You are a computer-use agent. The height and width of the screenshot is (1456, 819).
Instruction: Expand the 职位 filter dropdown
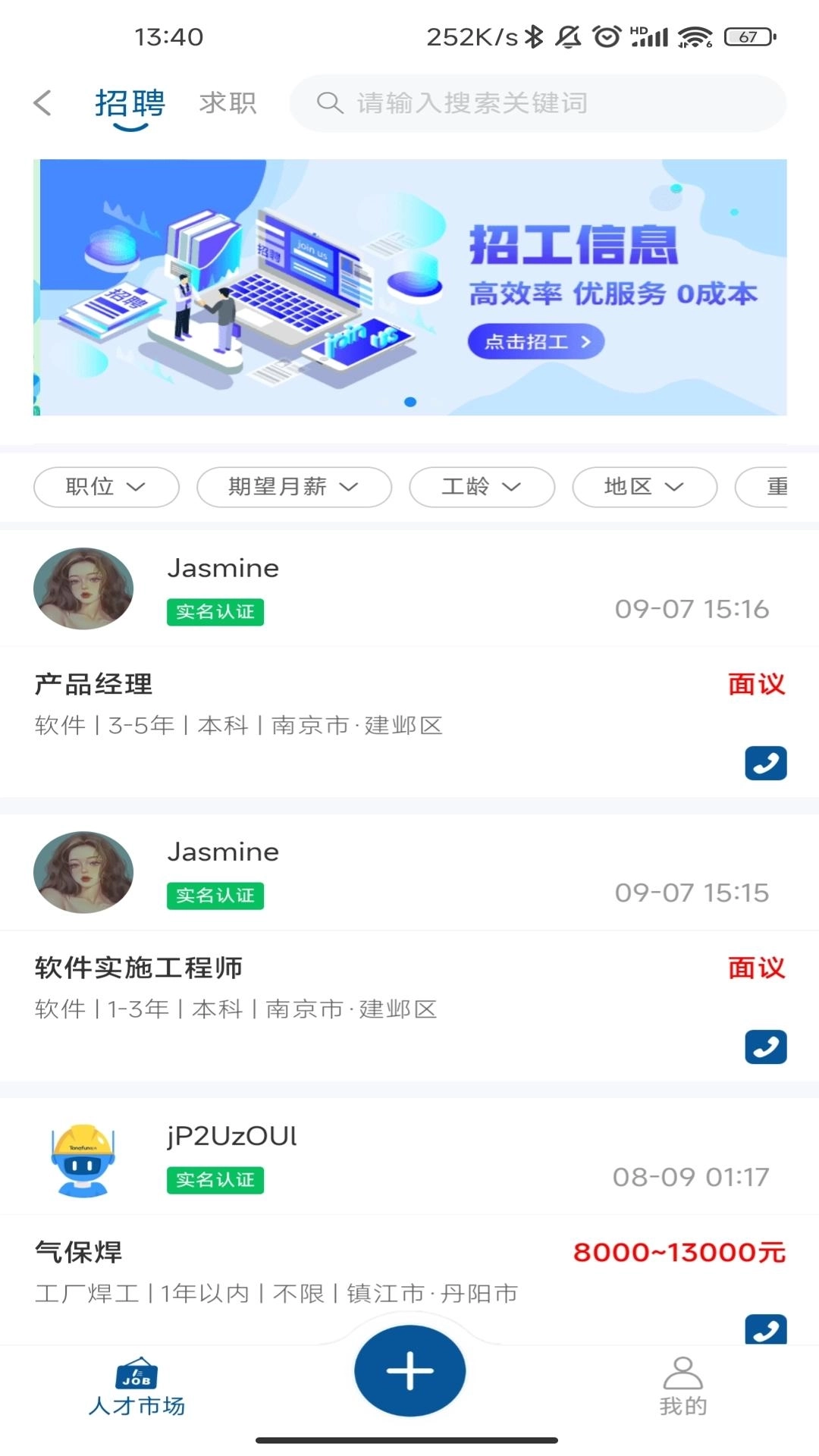point(105,487)
